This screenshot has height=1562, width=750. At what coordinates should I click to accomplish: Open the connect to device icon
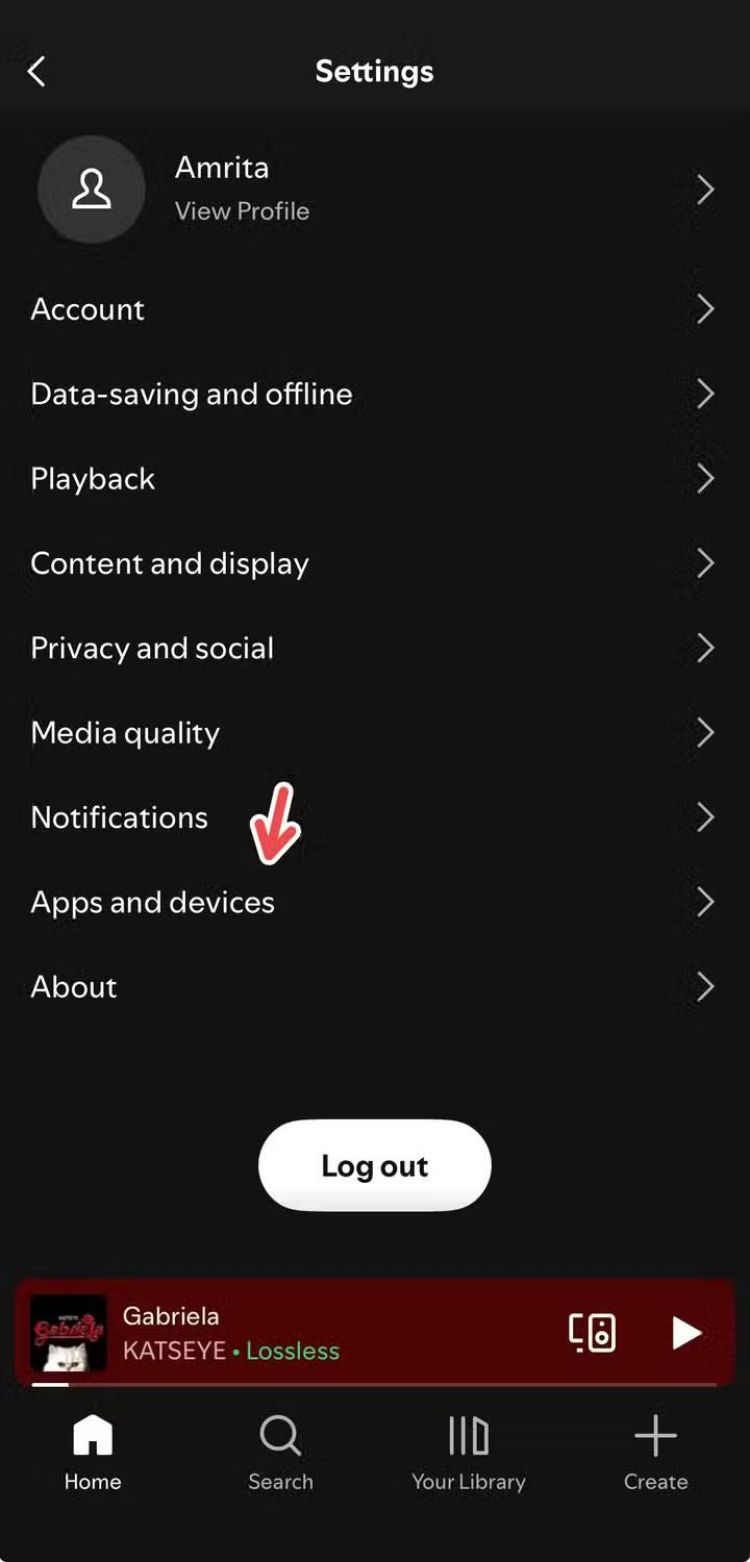[592, 1333]
